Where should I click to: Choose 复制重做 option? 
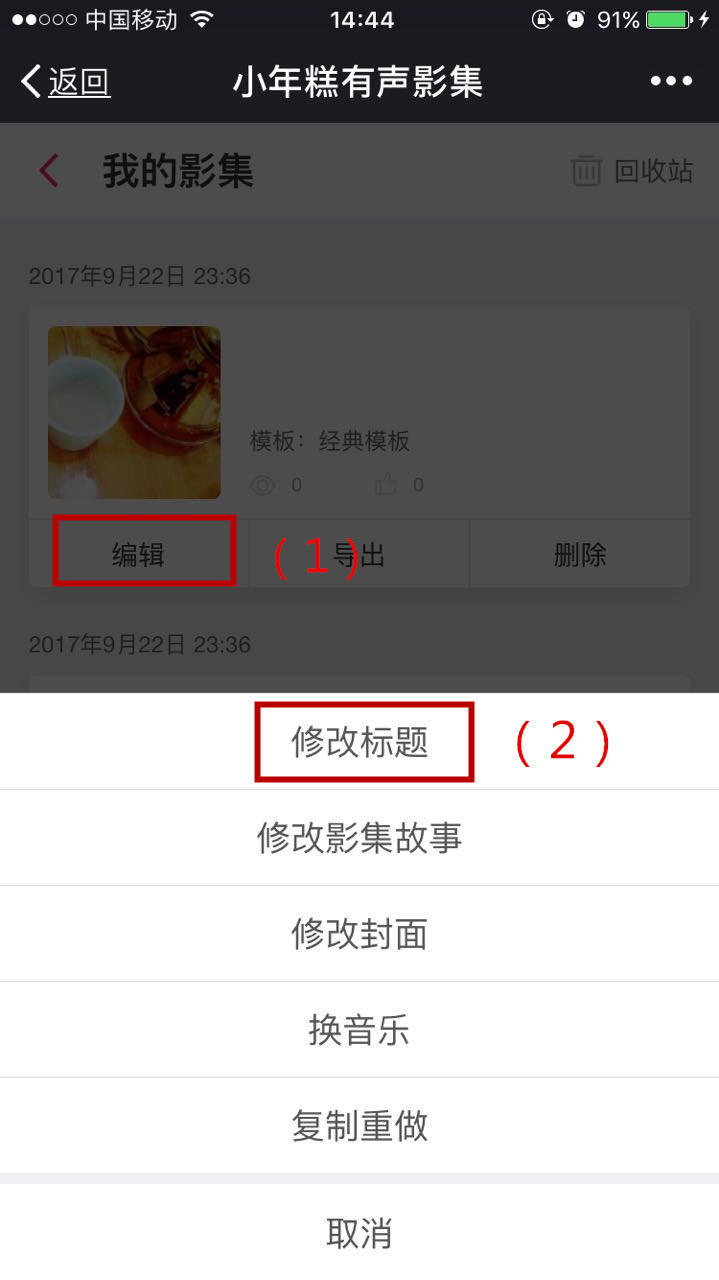click(x=360, y=1126)
